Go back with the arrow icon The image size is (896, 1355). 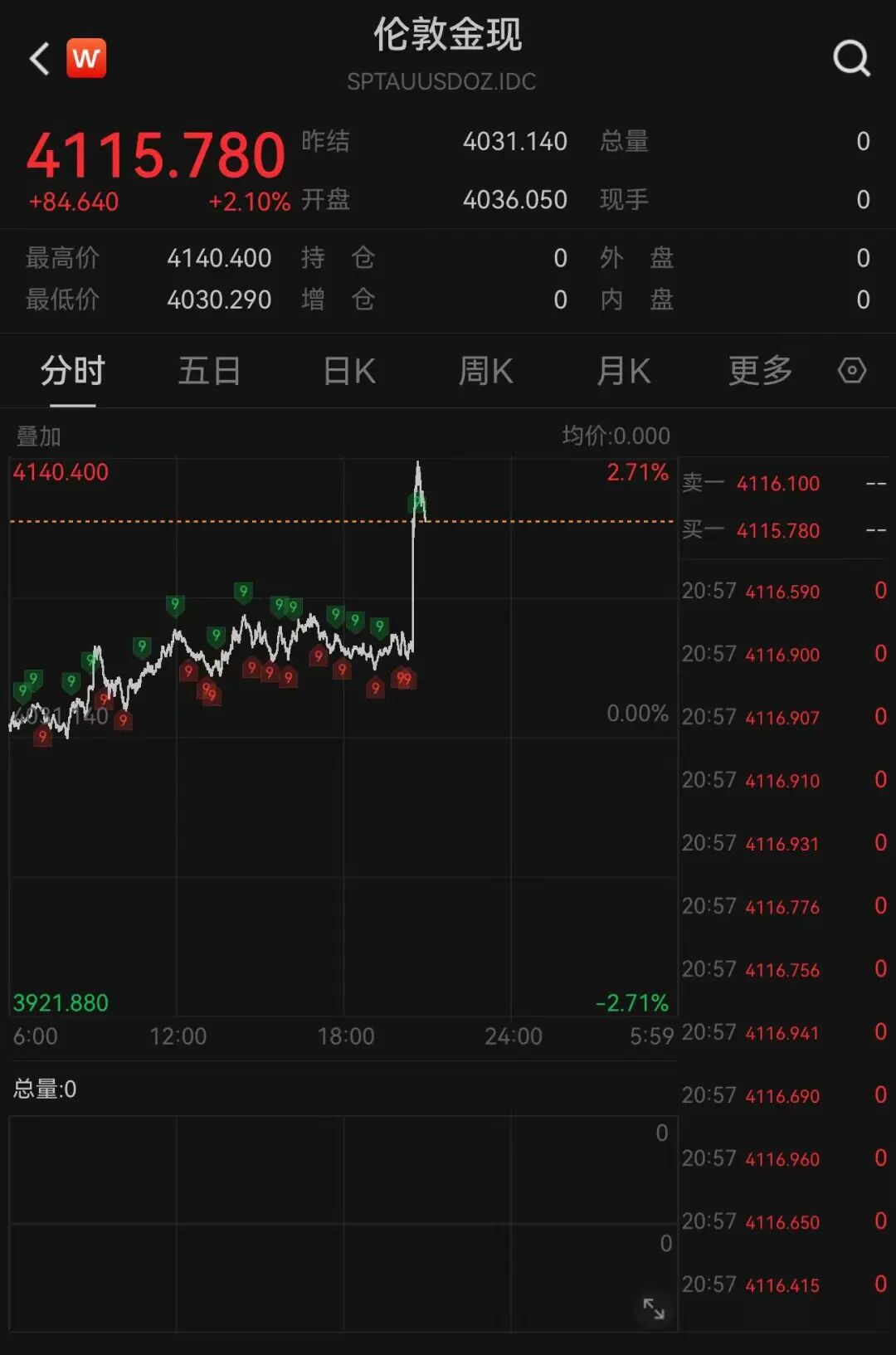point(39,59)
